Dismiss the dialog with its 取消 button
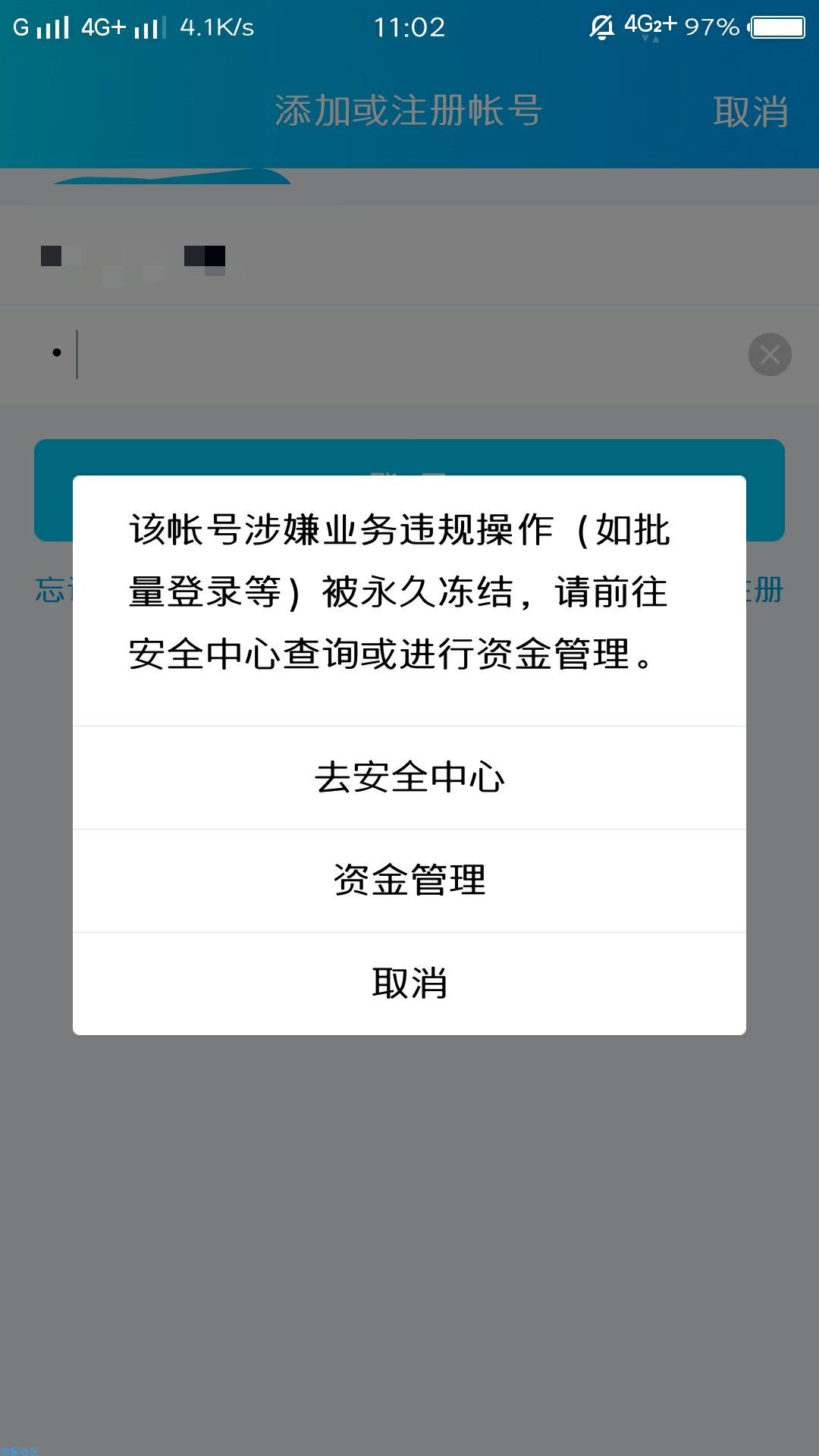The image size is (819, 1456). 409,984
